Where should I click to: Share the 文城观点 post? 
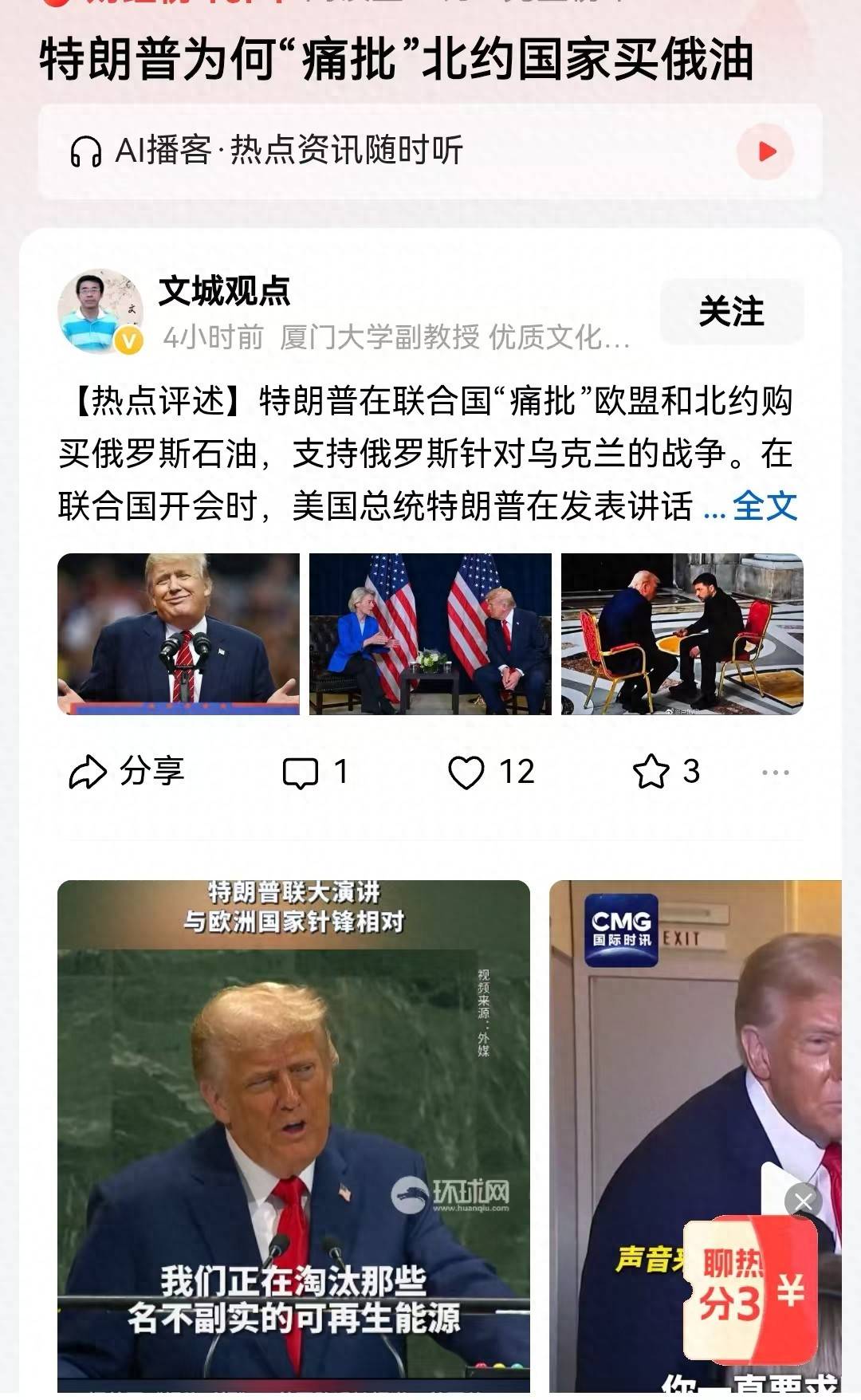pos(128,772)
